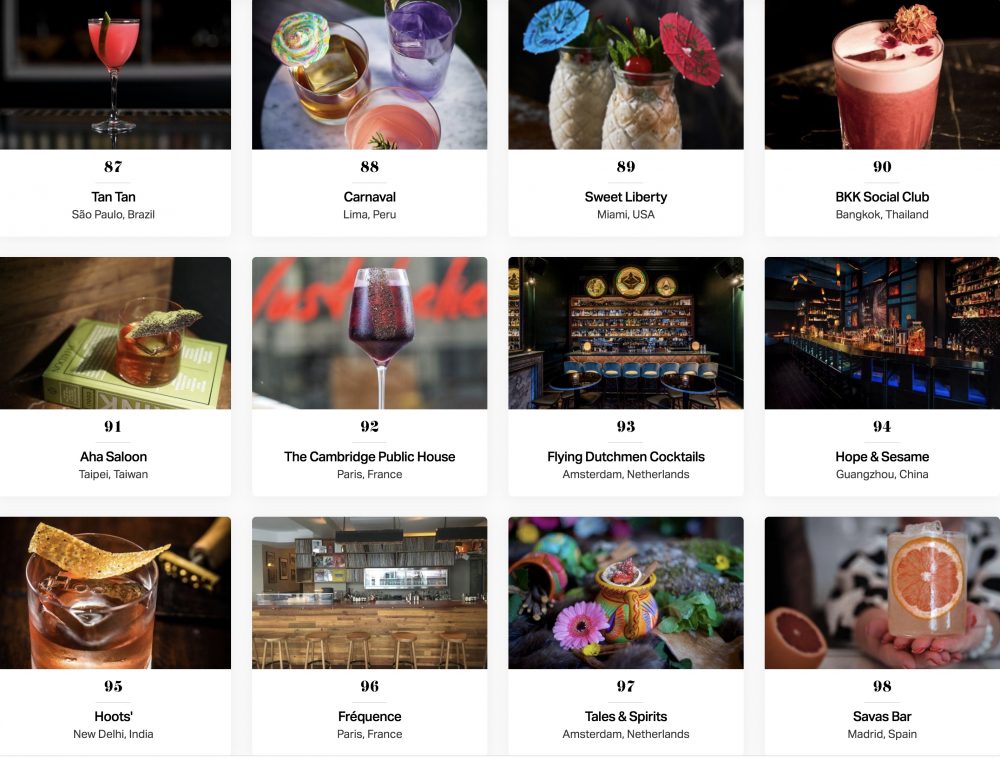View Sweet Liberty in Miami
The width and height of the screenshot is (1000, 759).
coord(625,197)
